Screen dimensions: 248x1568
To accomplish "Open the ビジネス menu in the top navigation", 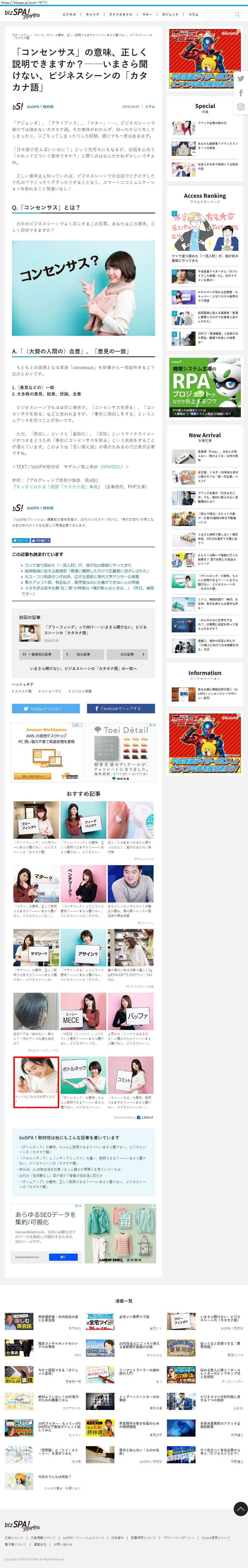I will pyautogui.click(x=69, y=14).
